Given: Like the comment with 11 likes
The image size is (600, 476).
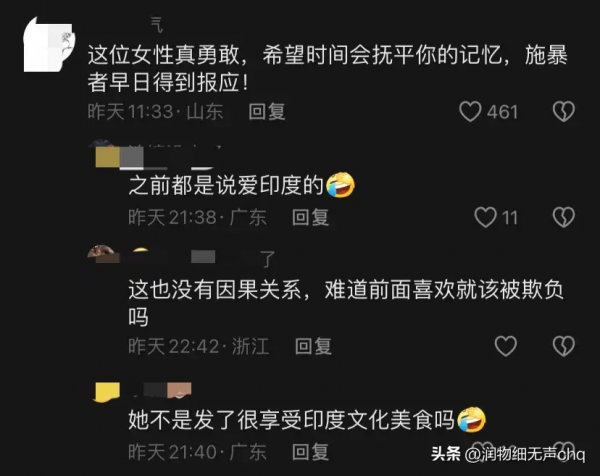Looking at the screenshot, I should 485,216.
